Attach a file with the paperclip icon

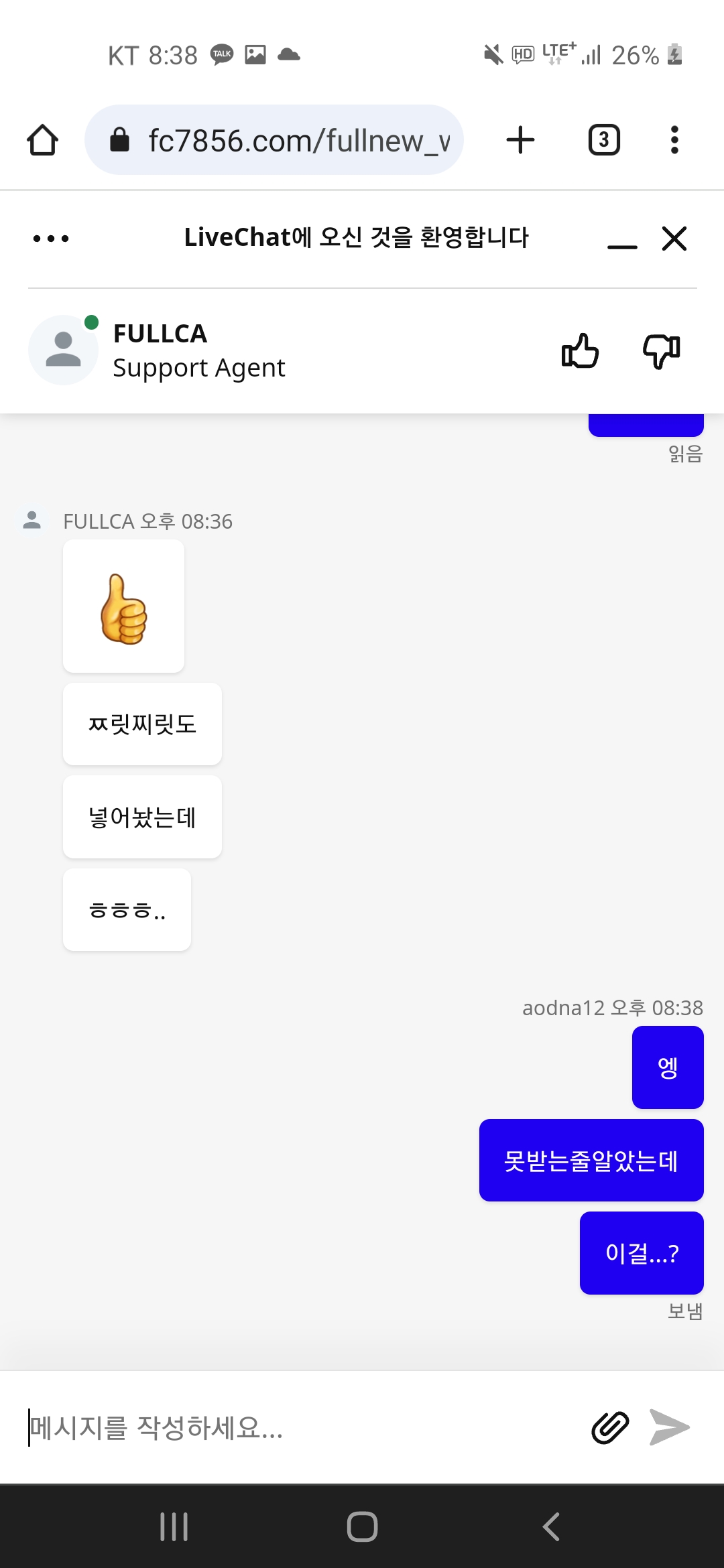click(x=610, y=1427)
